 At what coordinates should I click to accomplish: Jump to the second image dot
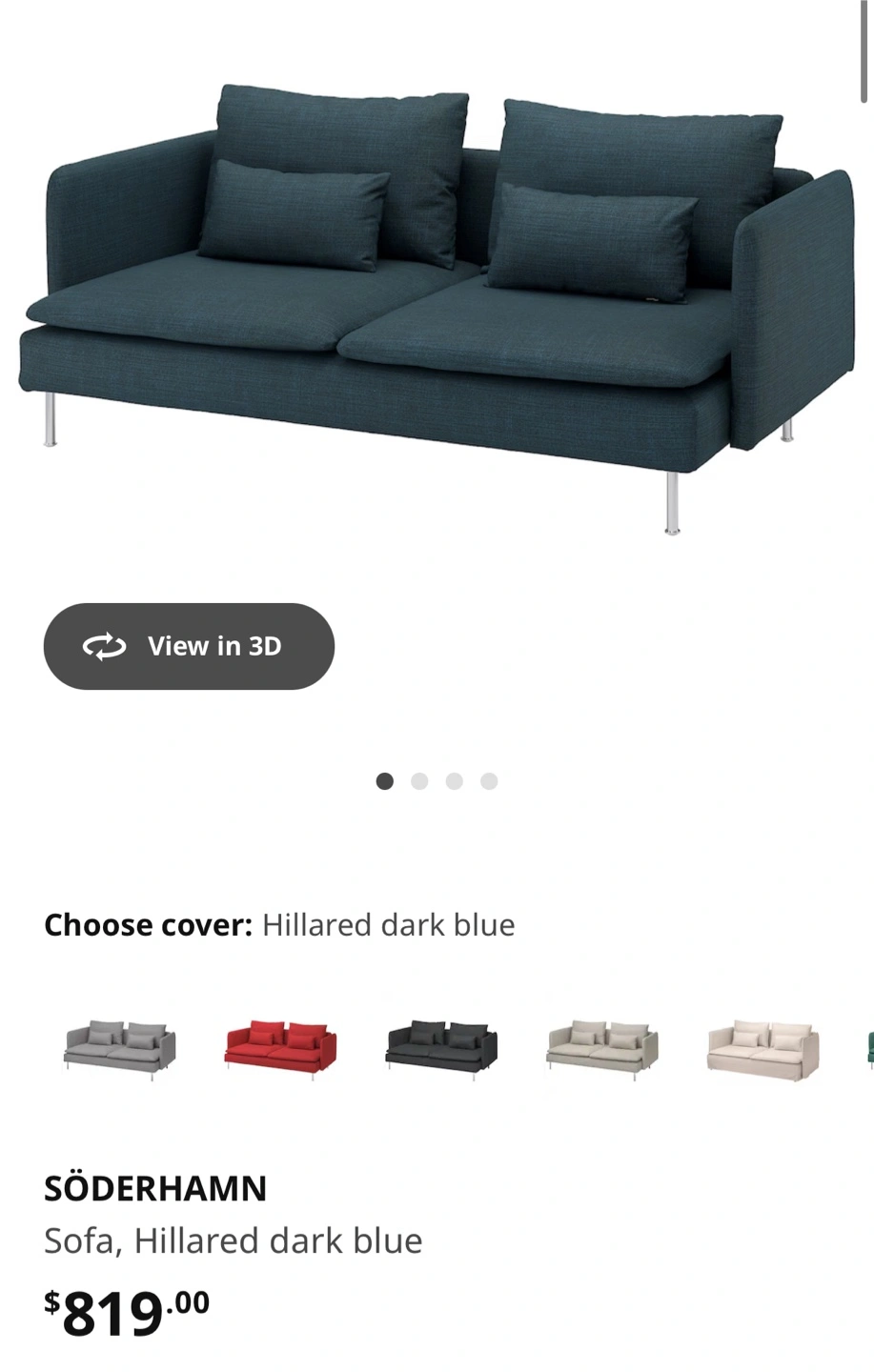click(419, 781)
